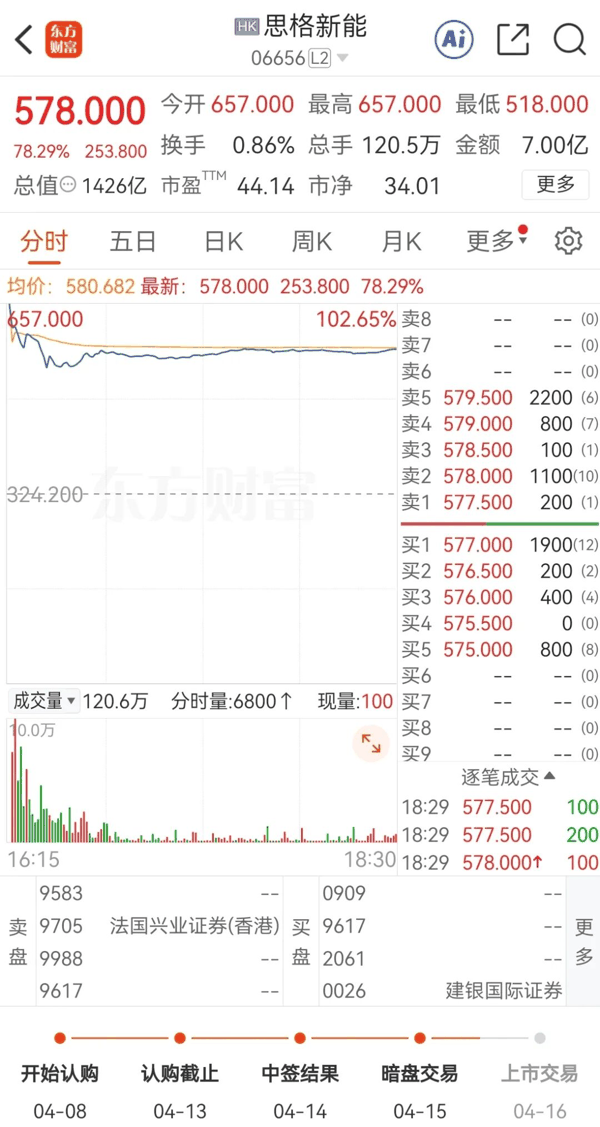Go back using the top arrow

point(24,40)
